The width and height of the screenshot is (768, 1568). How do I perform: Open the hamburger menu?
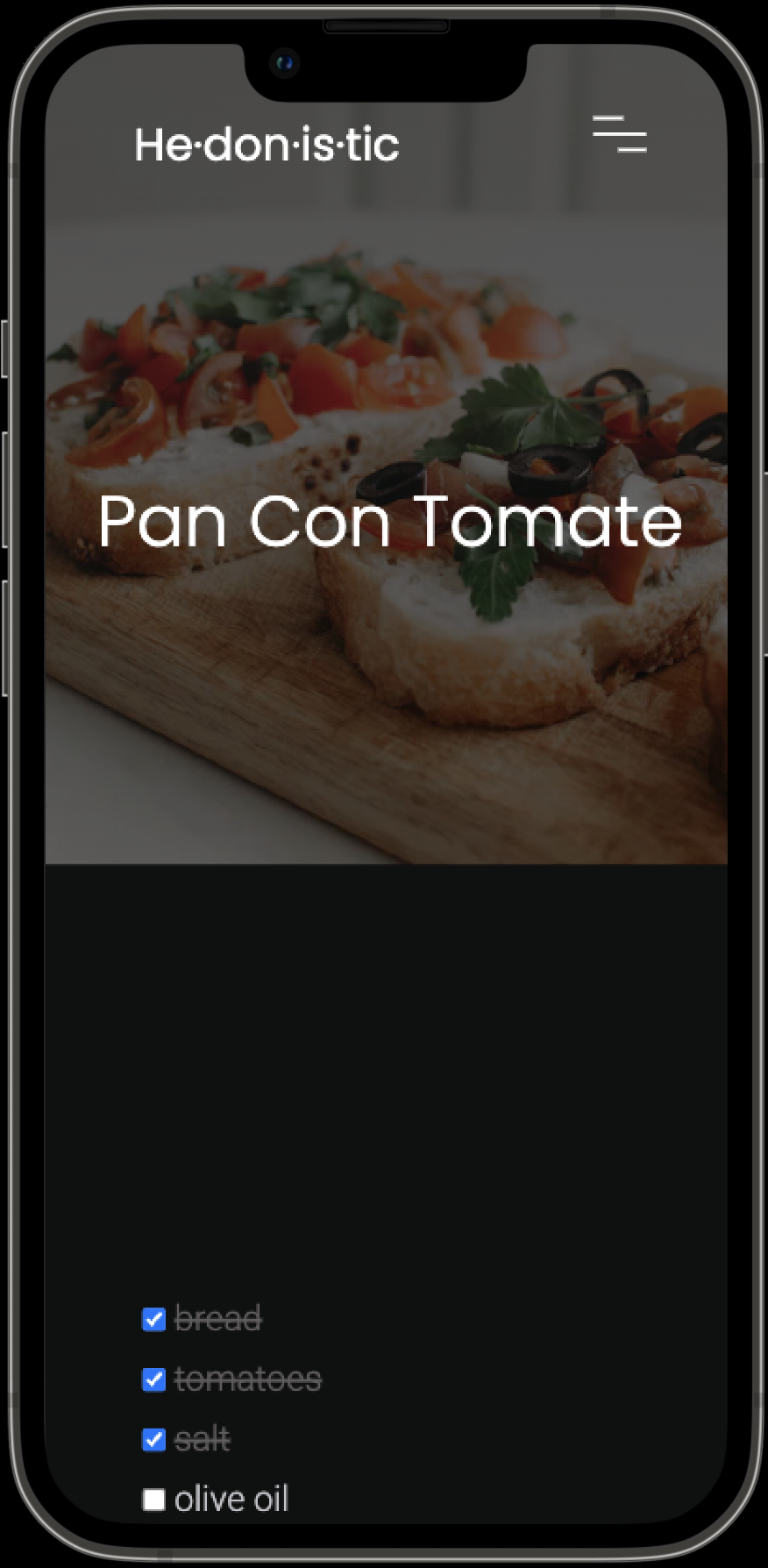click(x=619, y=135)
